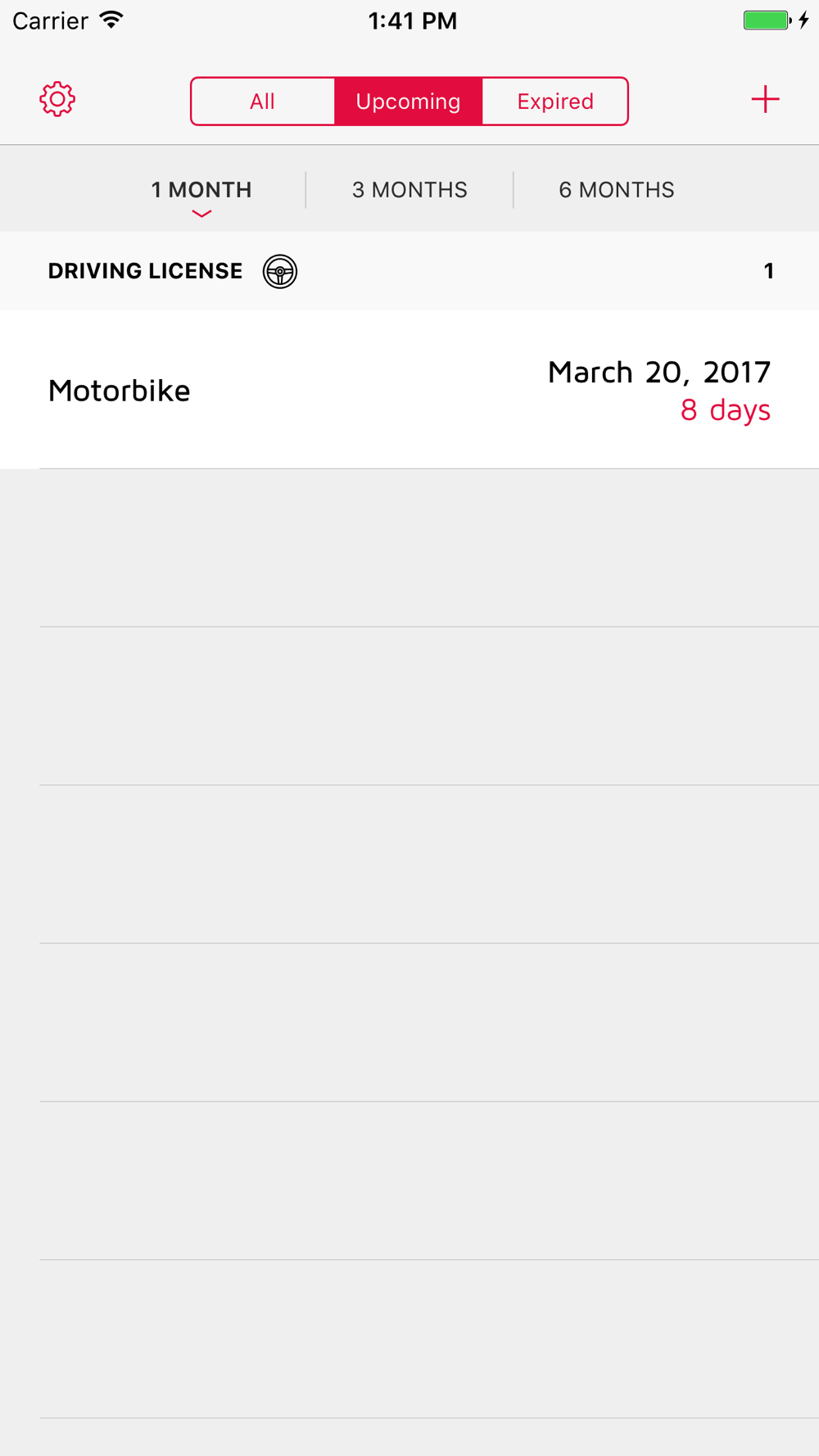Filter by 6 Months

617,190
